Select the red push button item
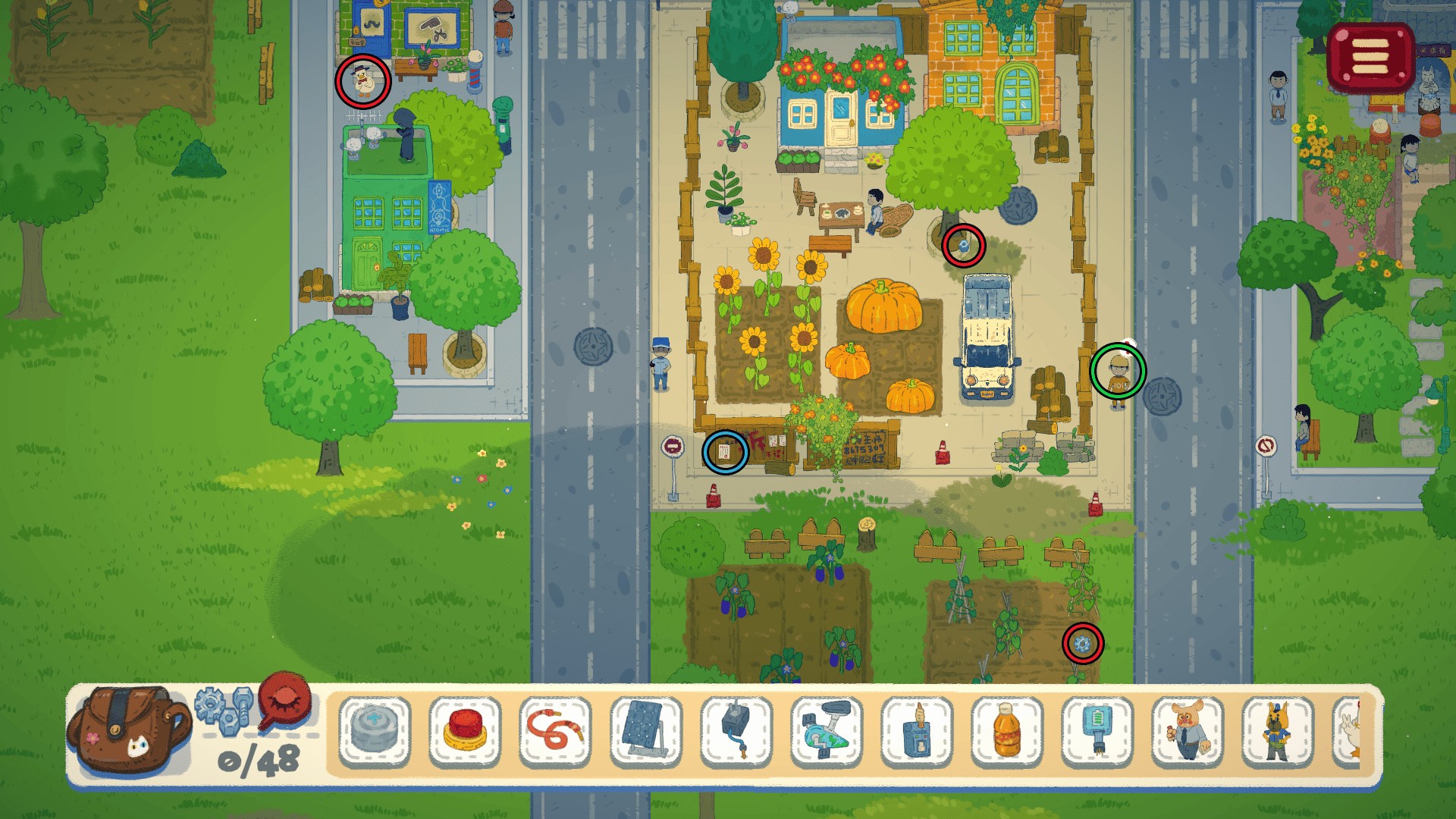Viewport: 1456px width, 819px height. pos(465,731)
